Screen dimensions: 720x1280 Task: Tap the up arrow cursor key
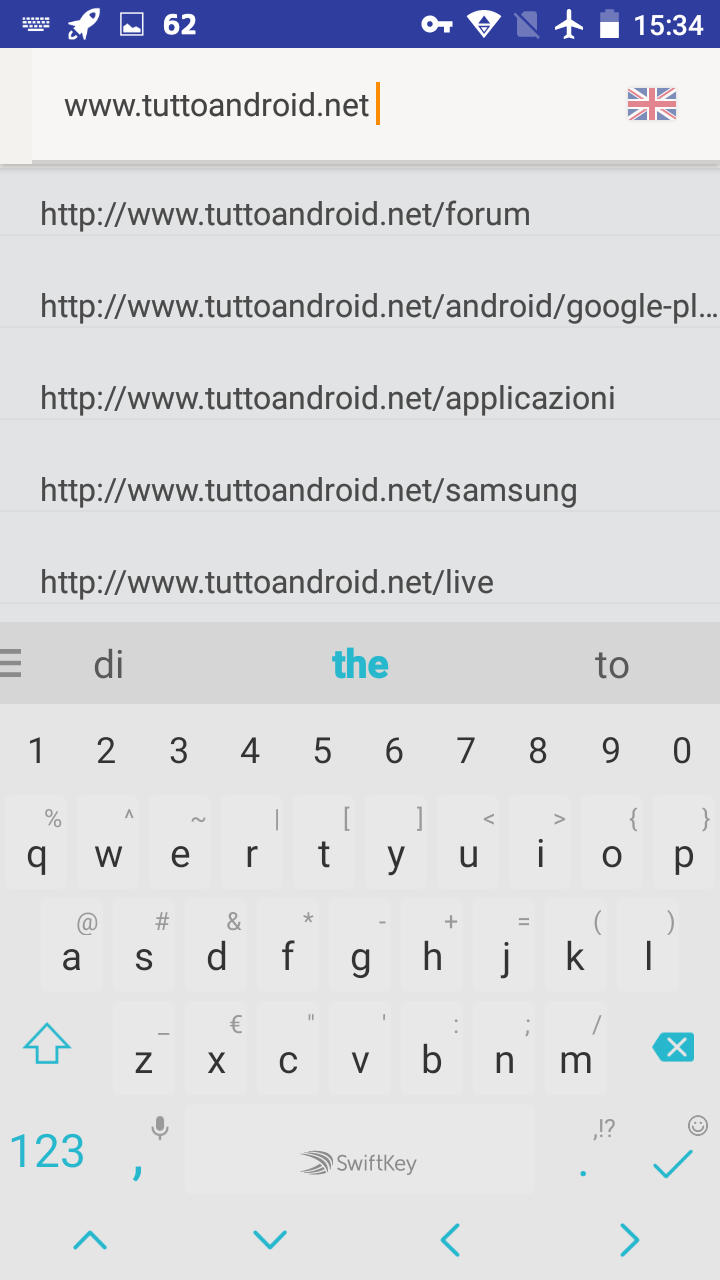(x=90, y=1241)
